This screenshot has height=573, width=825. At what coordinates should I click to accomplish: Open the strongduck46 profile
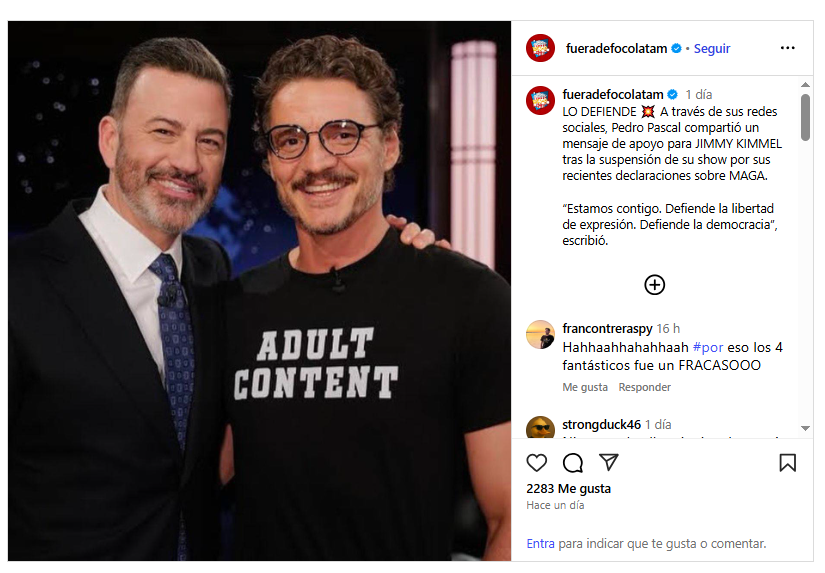pyautogui.click(x=601, y=424)
